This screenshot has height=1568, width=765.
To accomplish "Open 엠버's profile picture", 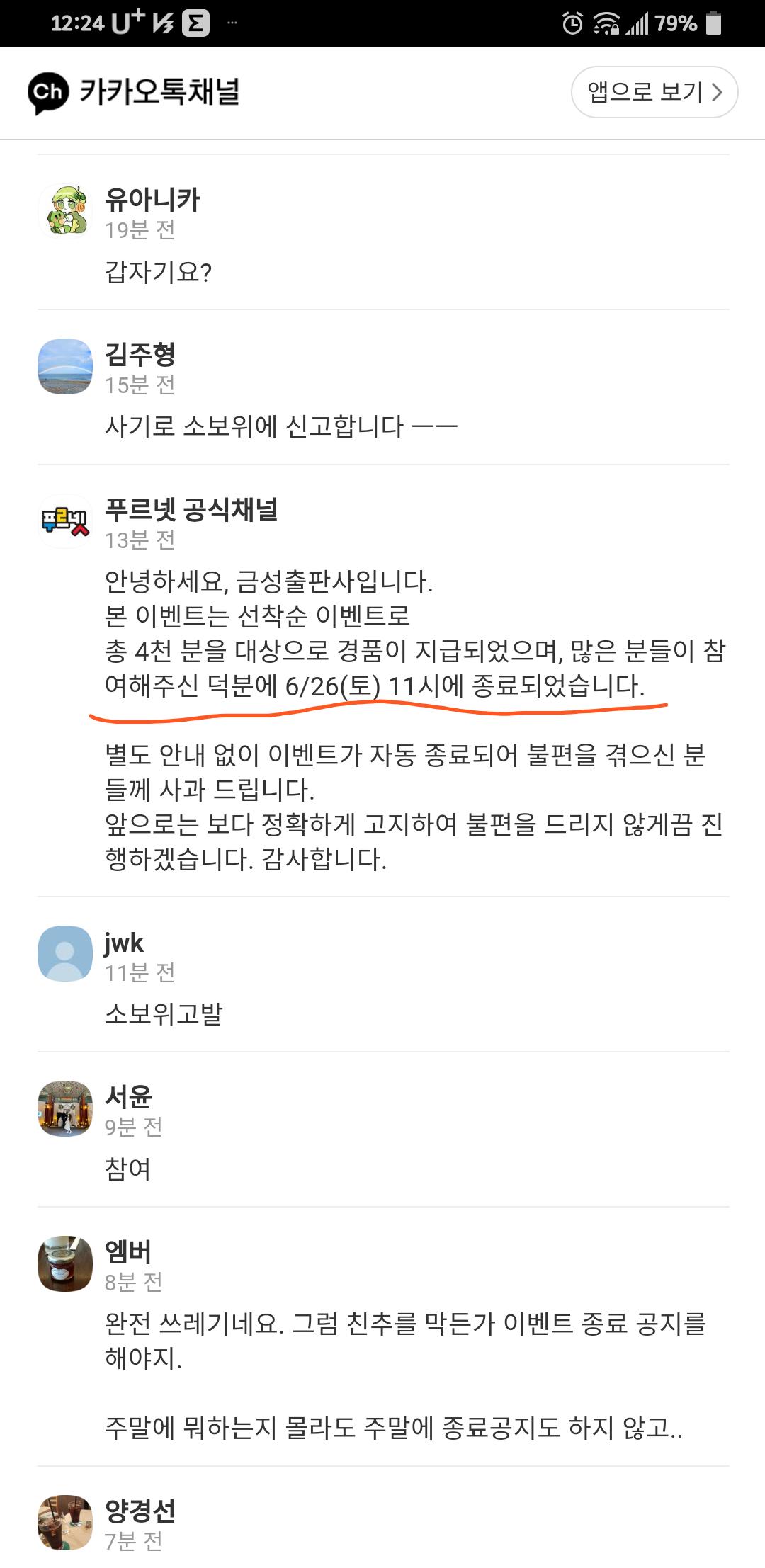I will point(65,1263).
